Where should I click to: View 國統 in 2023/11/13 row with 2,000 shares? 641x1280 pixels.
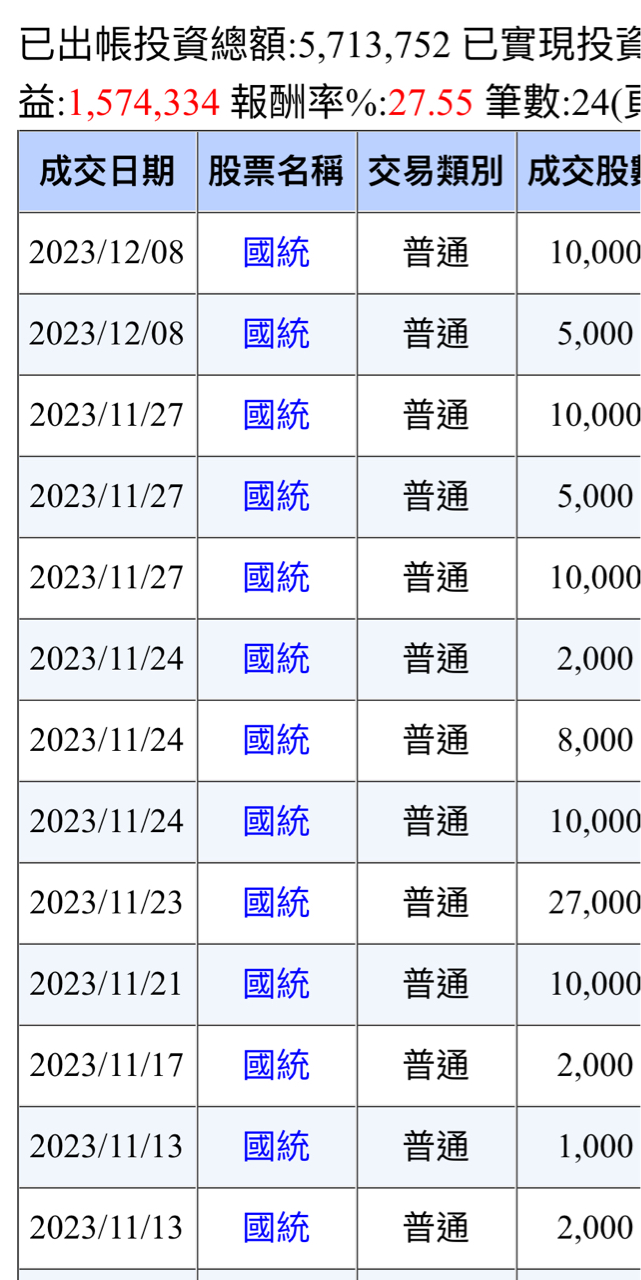pos(276,1228)
